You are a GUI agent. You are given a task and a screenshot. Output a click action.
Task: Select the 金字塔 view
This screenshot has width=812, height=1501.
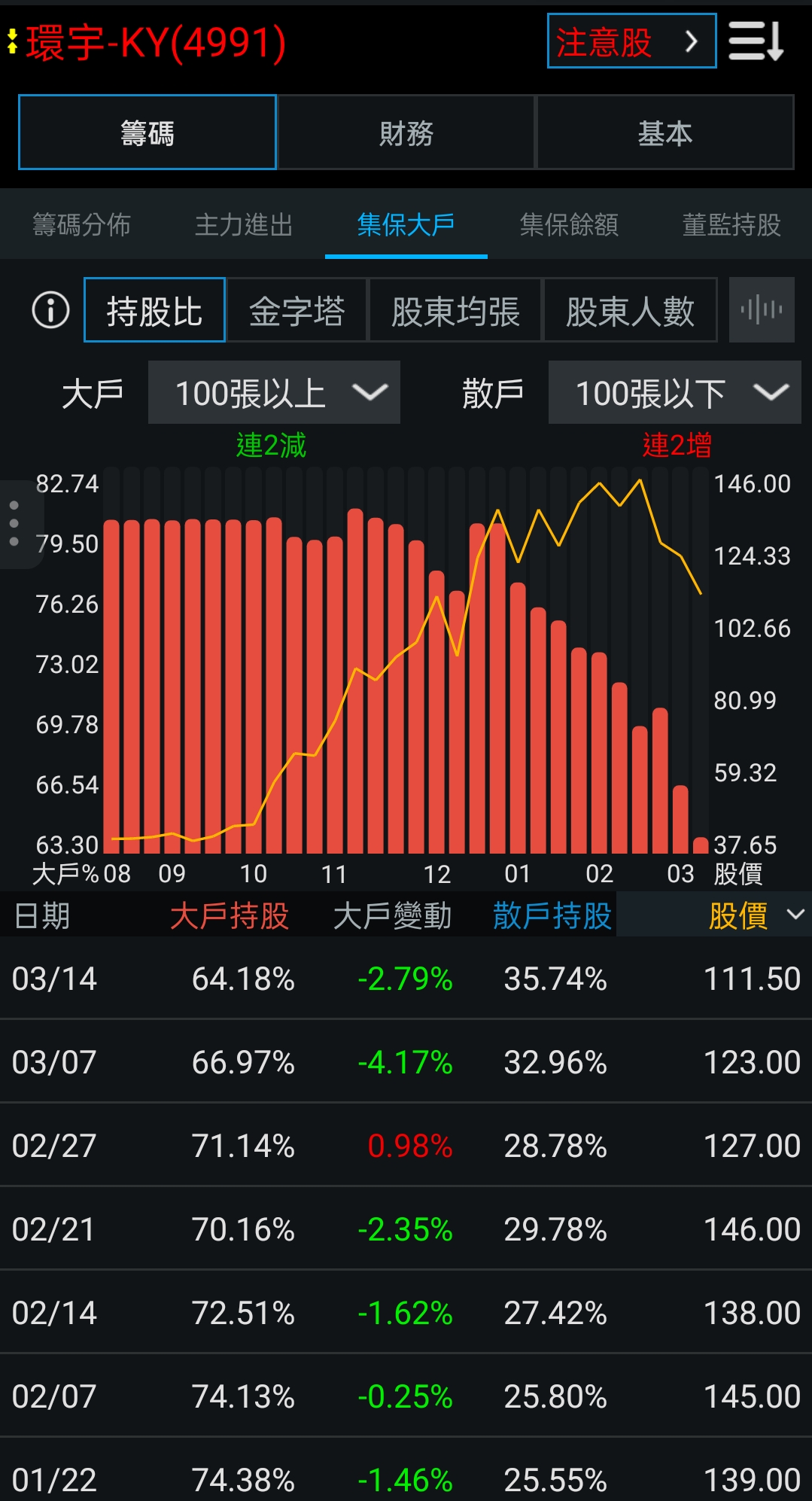(x=297, y=310)
